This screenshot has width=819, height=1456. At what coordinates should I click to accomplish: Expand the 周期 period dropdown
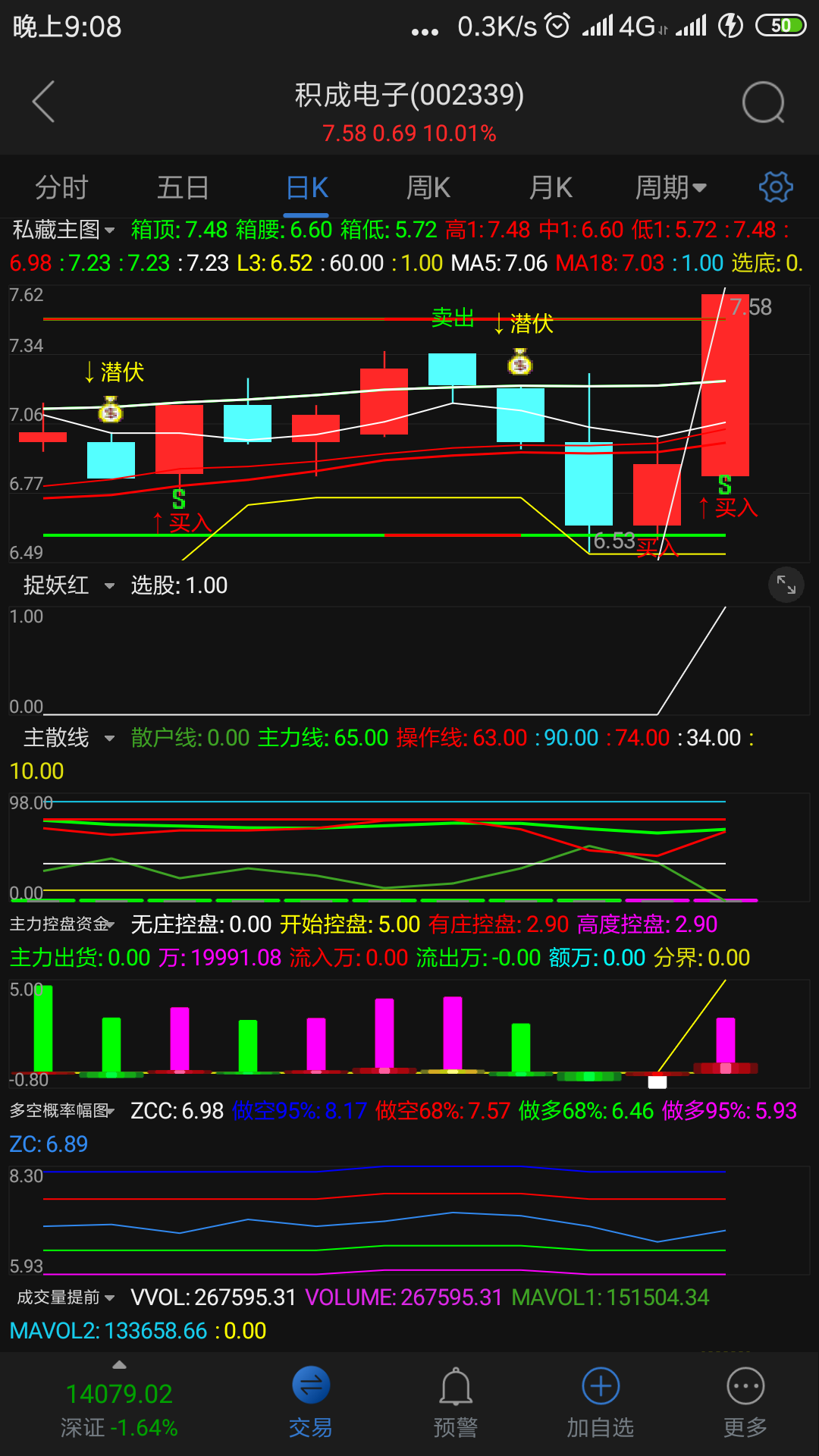point(670,187)
